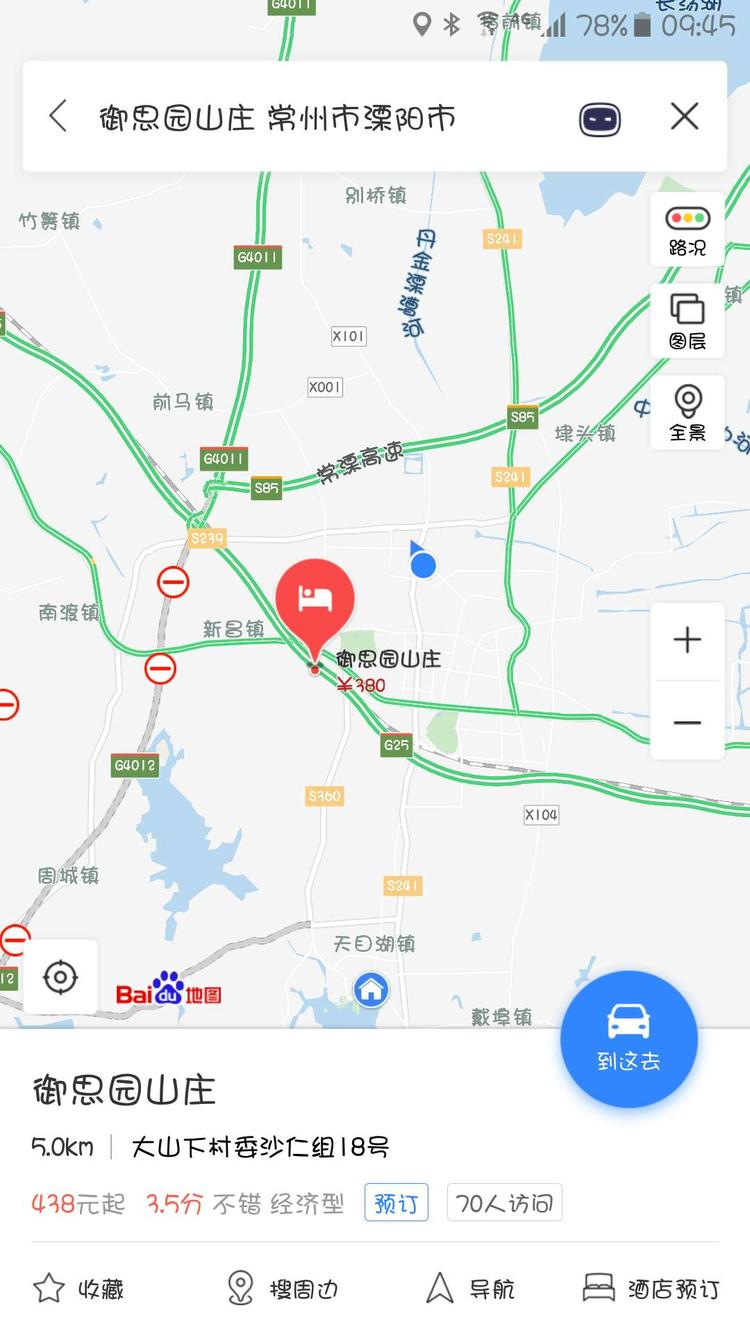Open the voice assistant robot icon
Screen dimensions: 750x1333
pos(600,119)
